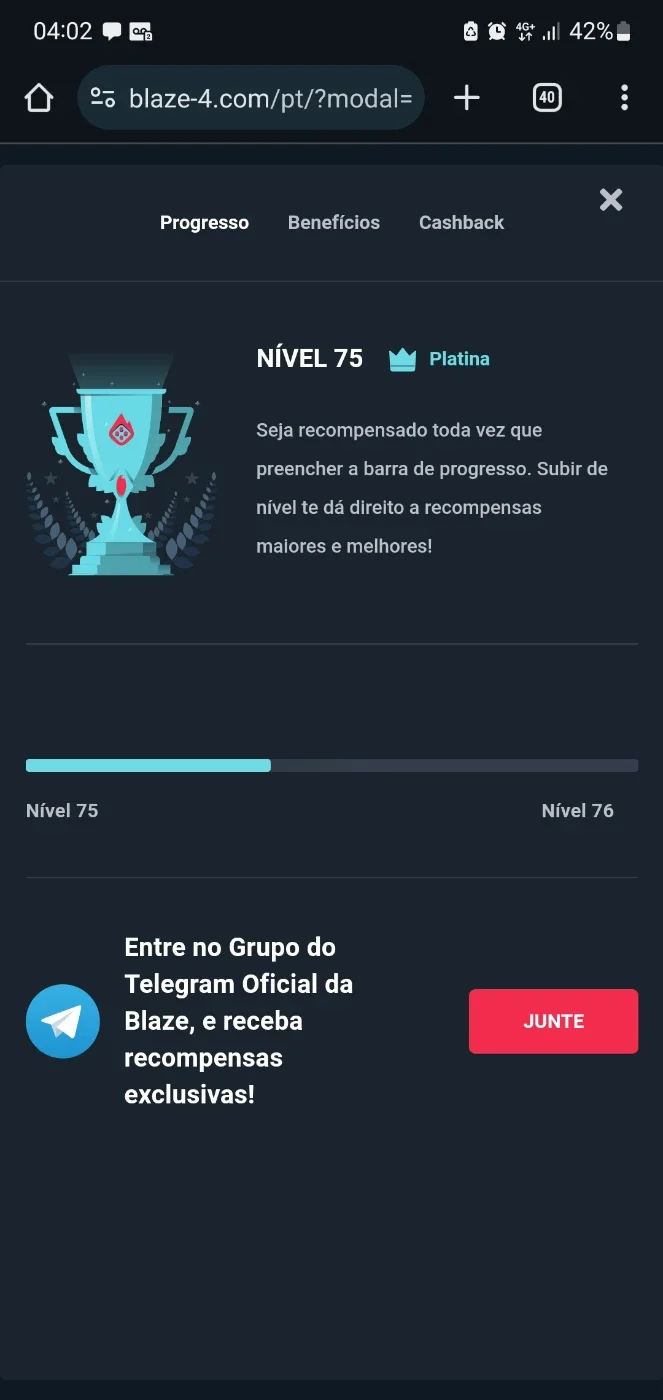Tap the JUNTE button to join Telegram

tap(553, 1021)
